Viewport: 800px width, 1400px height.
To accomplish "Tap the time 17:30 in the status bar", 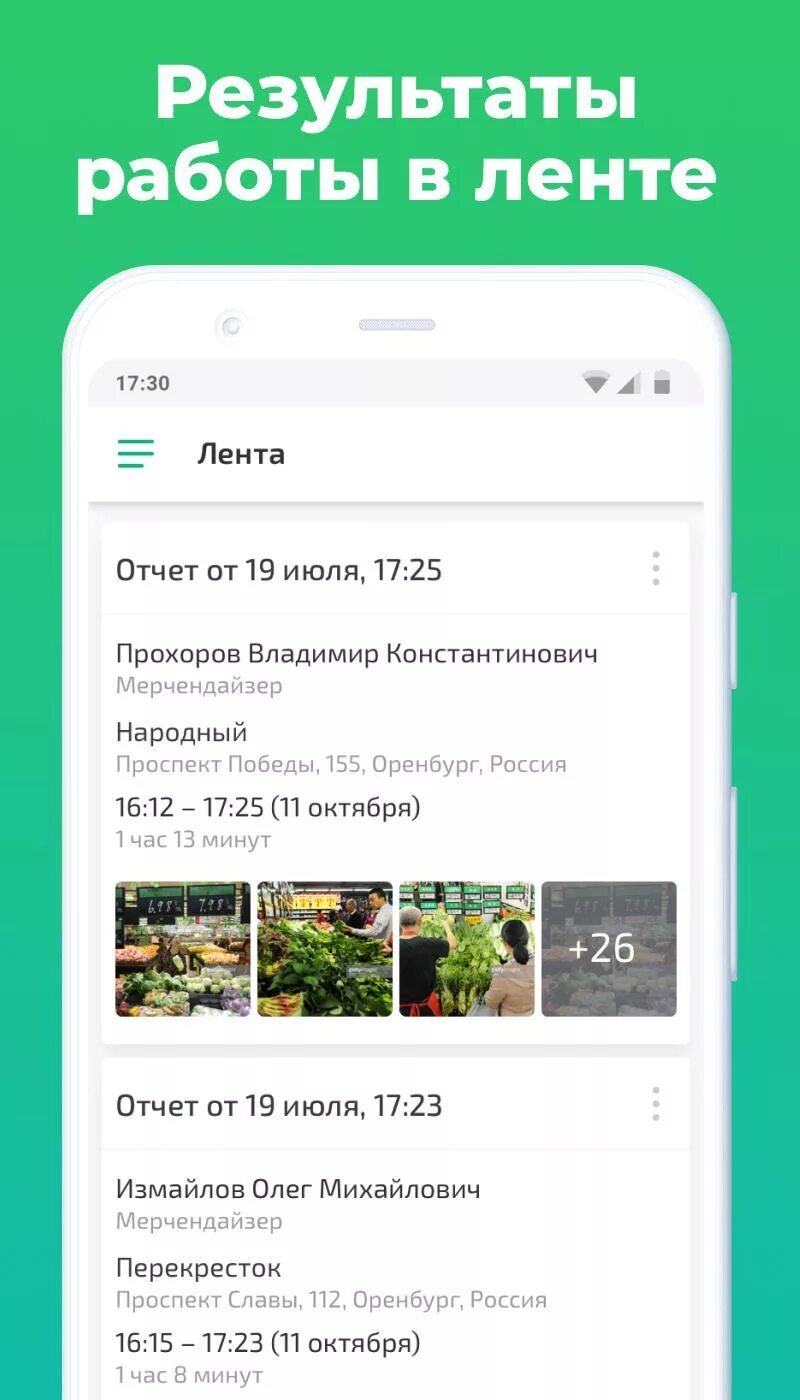I will [x=143, y=382].
